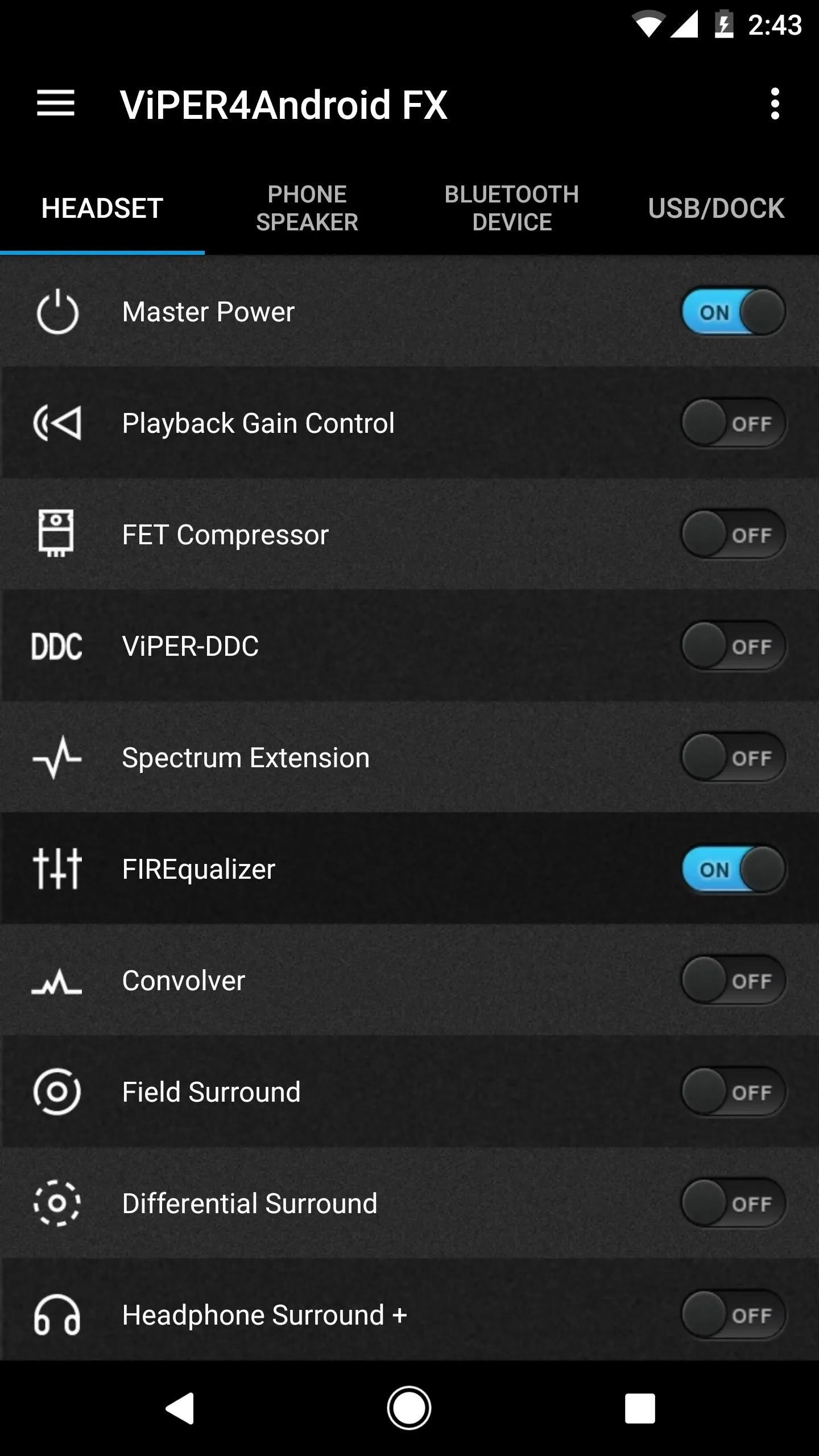Enable Playback Gain Control
The height and width of the screenshot is (1456, 819).
click(x=734, y=423)
